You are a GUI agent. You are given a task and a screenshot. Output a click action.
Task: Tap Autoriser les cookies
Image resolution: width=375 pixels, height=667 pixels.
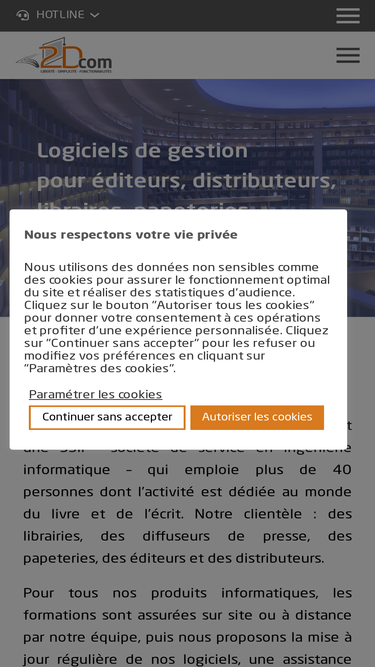[x=257, y=417]
